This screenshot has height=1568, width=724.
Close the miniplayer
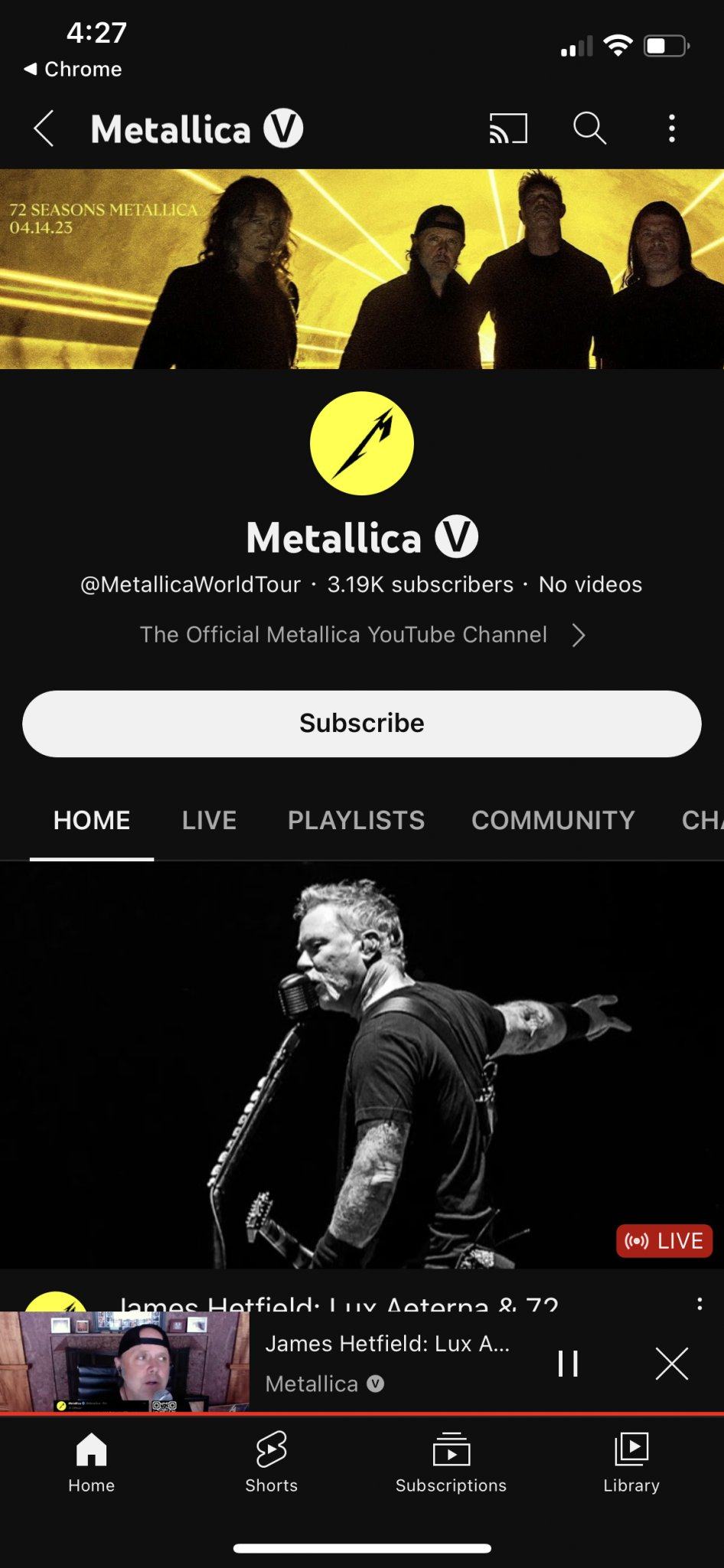point(671,1363)
